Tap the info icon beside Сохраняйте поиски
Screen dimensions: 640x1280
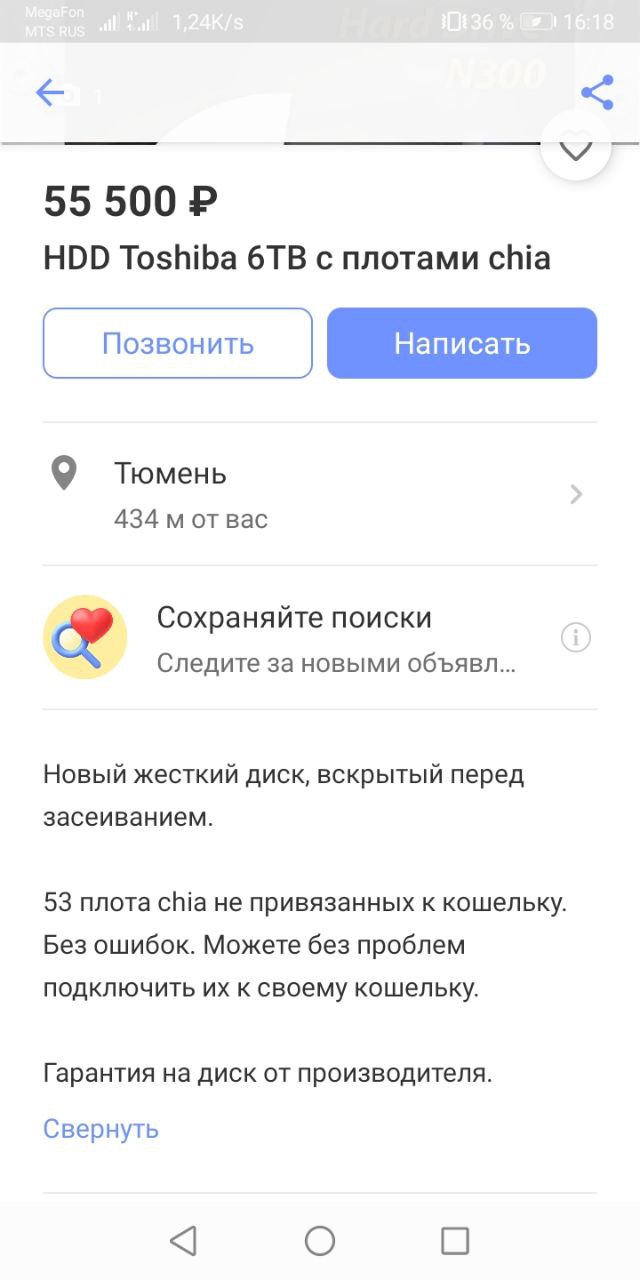[576, 638]
